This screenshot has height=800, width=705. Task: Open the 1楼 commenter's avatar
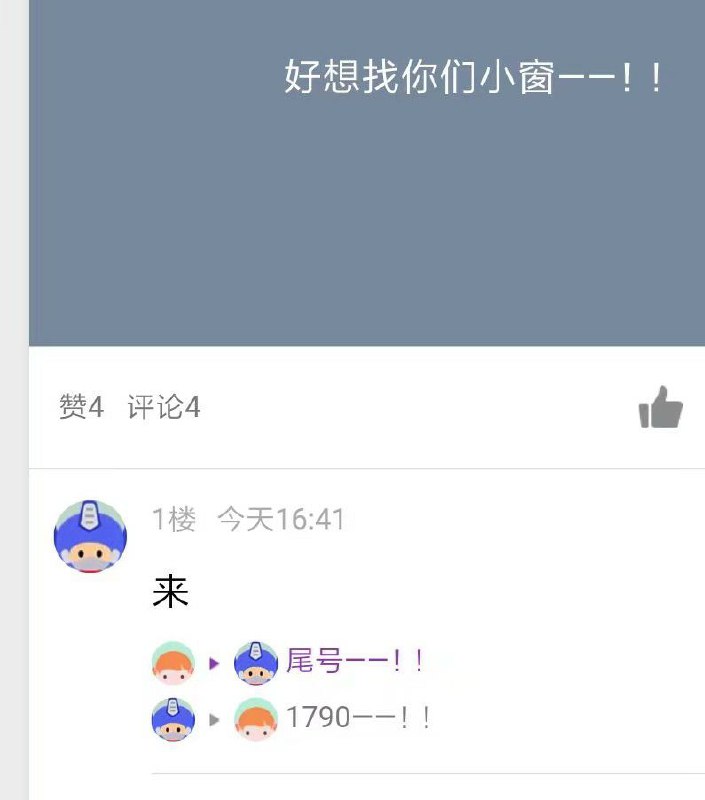pyautogui.click(x=90, y=536)
